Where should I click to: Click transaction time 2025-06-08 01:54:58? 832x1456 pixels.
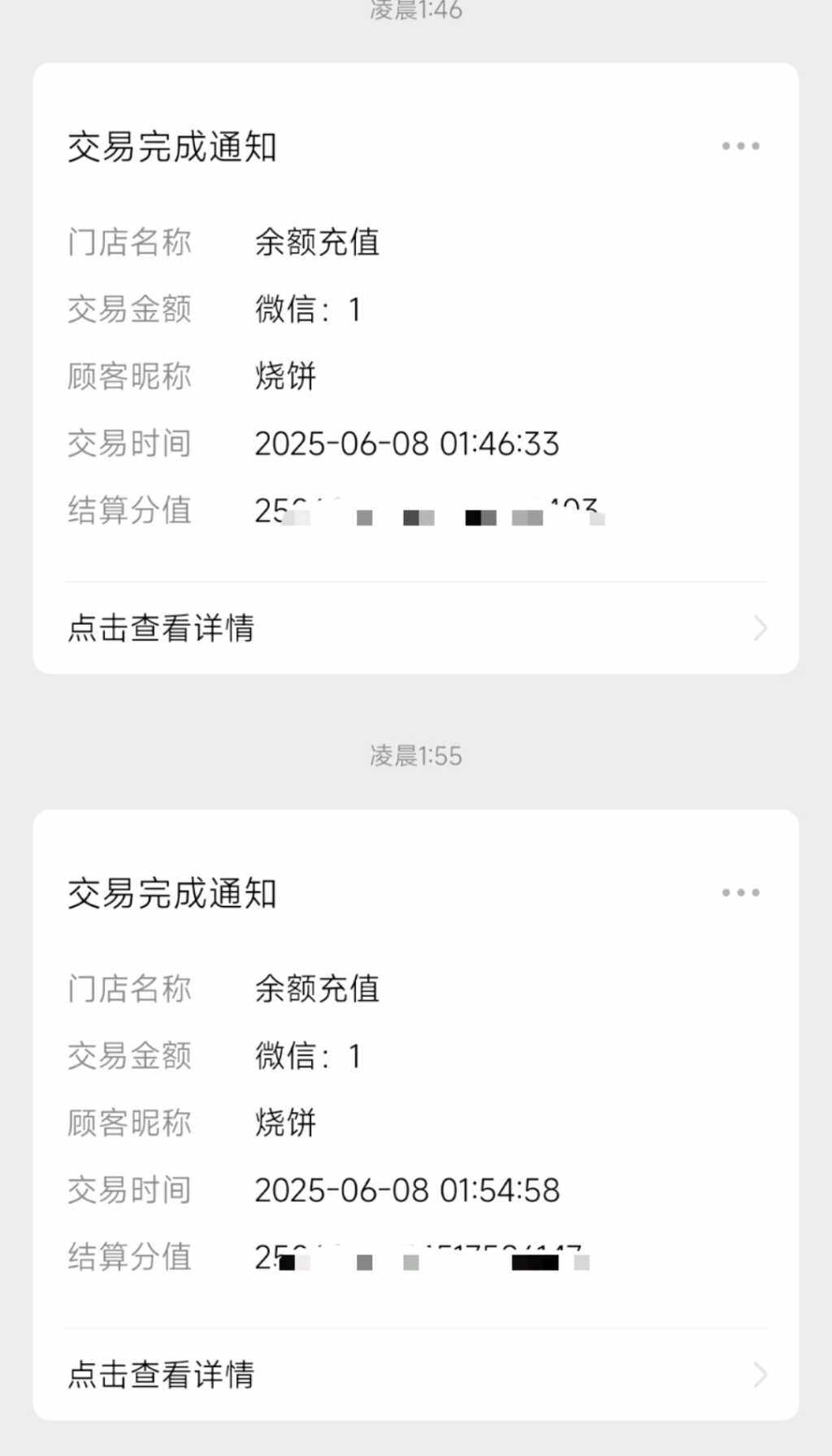pyautogui.click(x=408, y=1190)
